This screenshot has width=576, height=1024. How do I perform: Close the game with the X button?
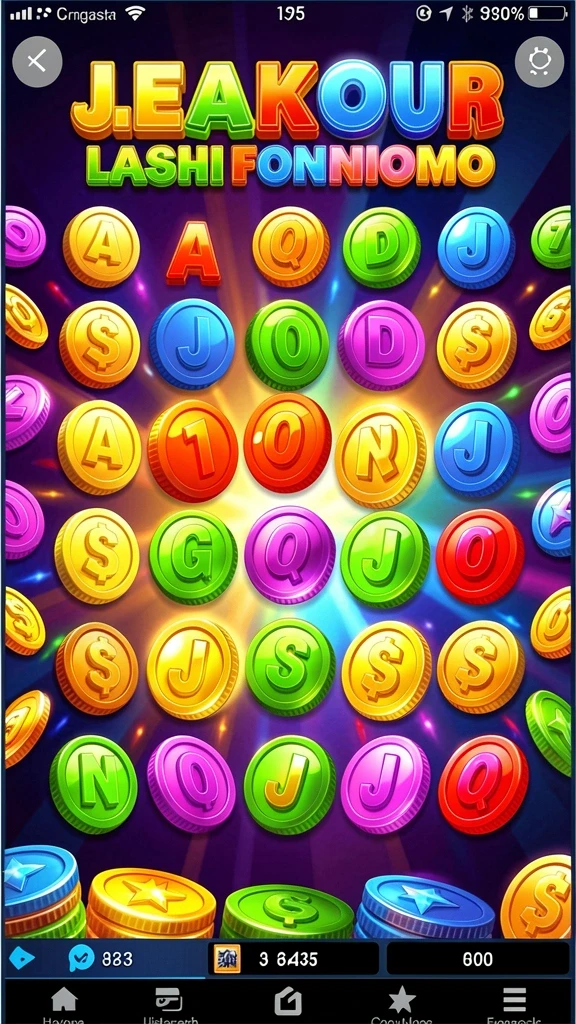[x=37, y=62]
